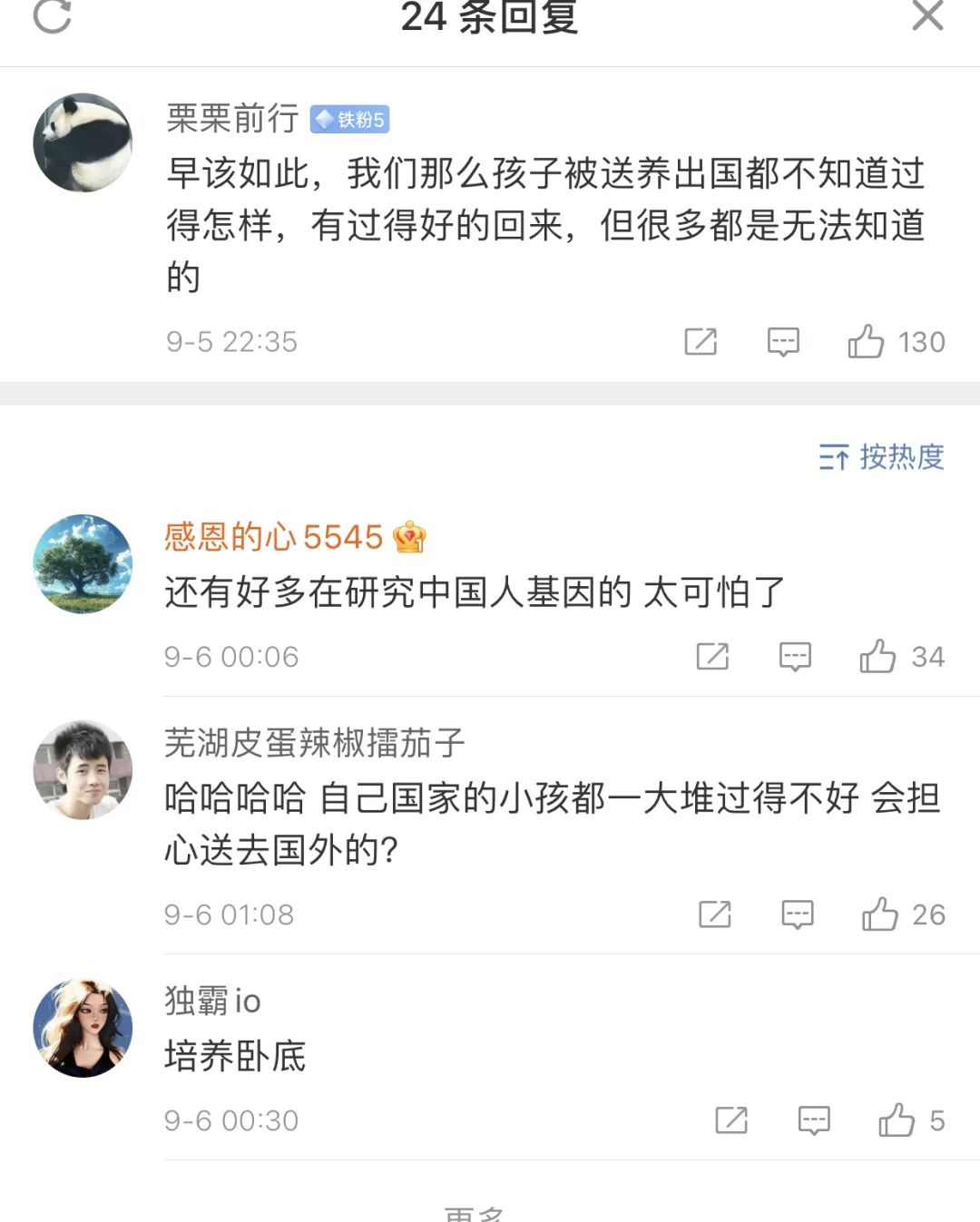The width and height of the screenshot is (980, 1222).
Task: Like 芜湖皮蛋辣椒擂茄子's reply
Action: 880,914
